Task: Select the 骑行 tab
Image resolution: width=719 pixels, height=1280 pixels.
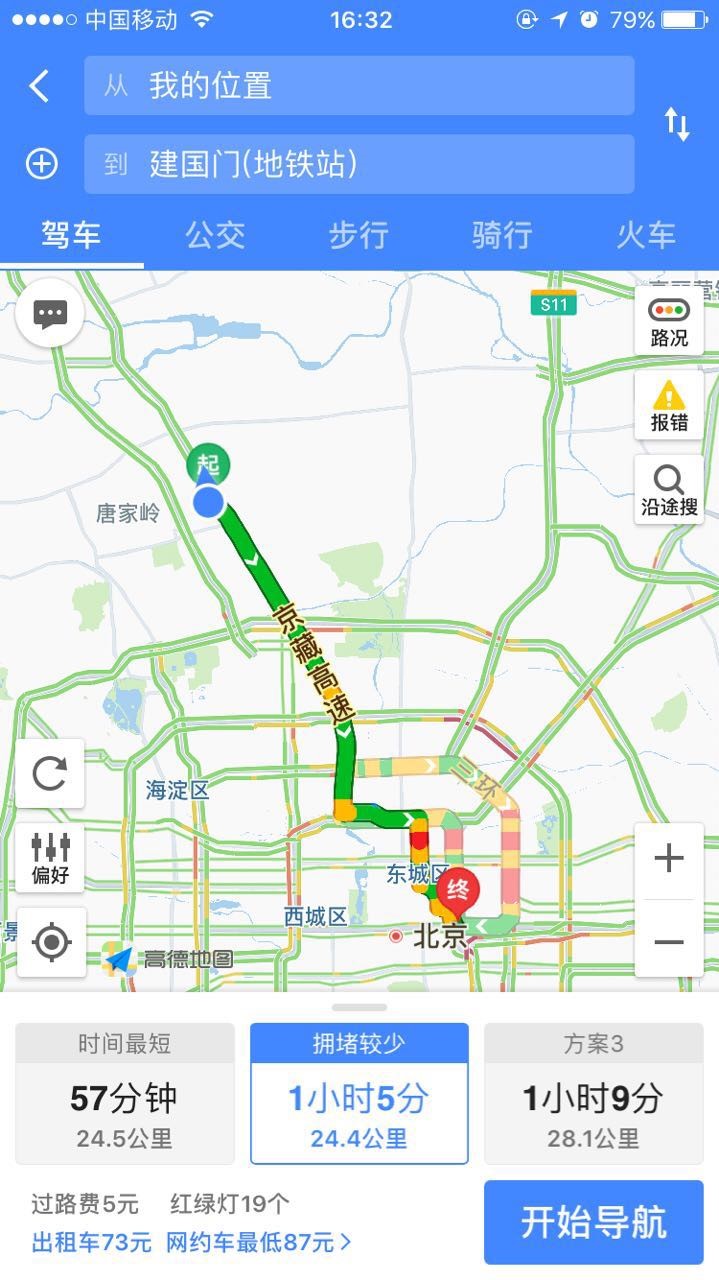Action: click(x=502, y=236)
